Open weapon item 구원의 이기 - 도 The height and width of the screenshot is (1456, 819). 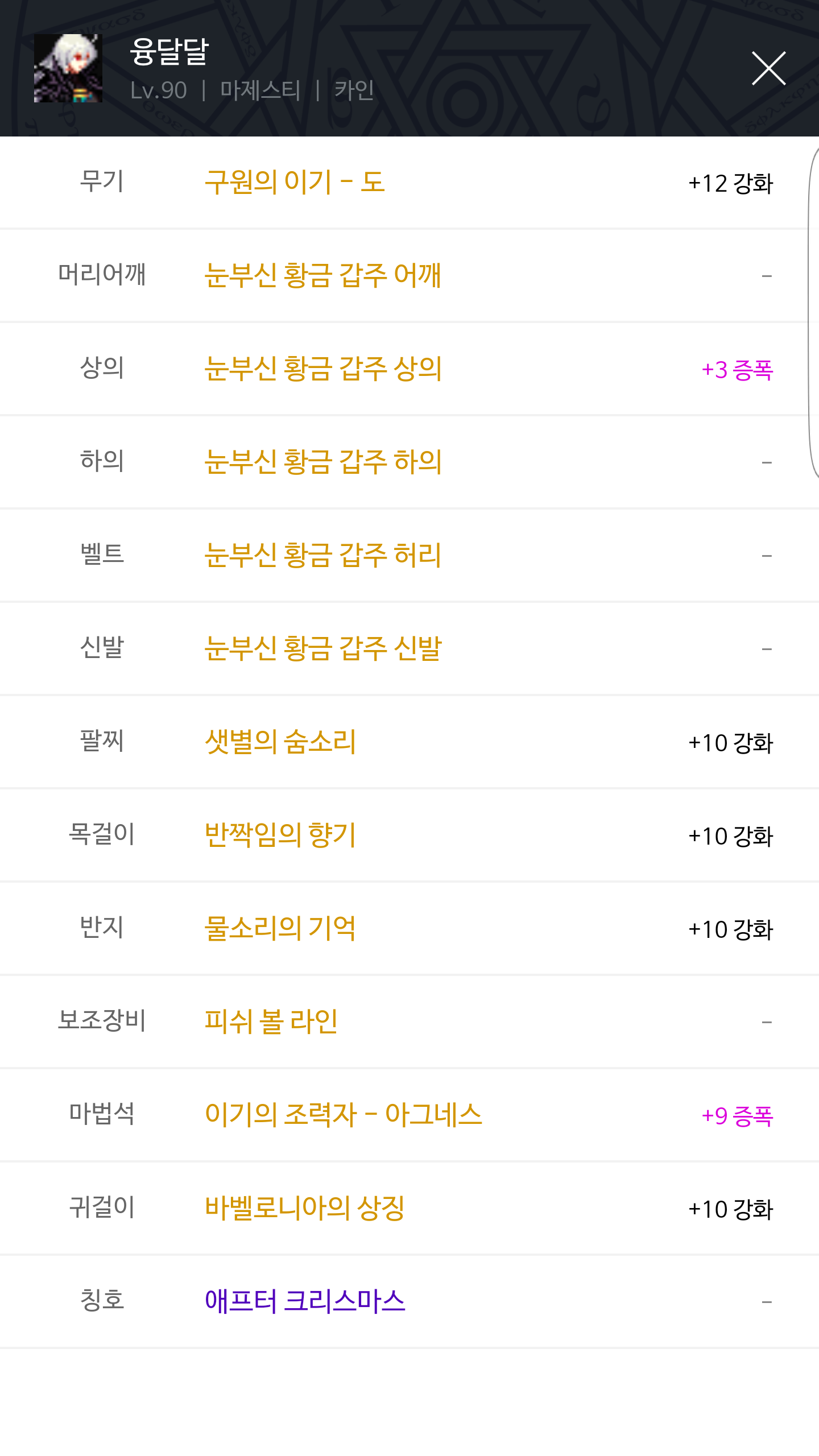click(295, 183)
